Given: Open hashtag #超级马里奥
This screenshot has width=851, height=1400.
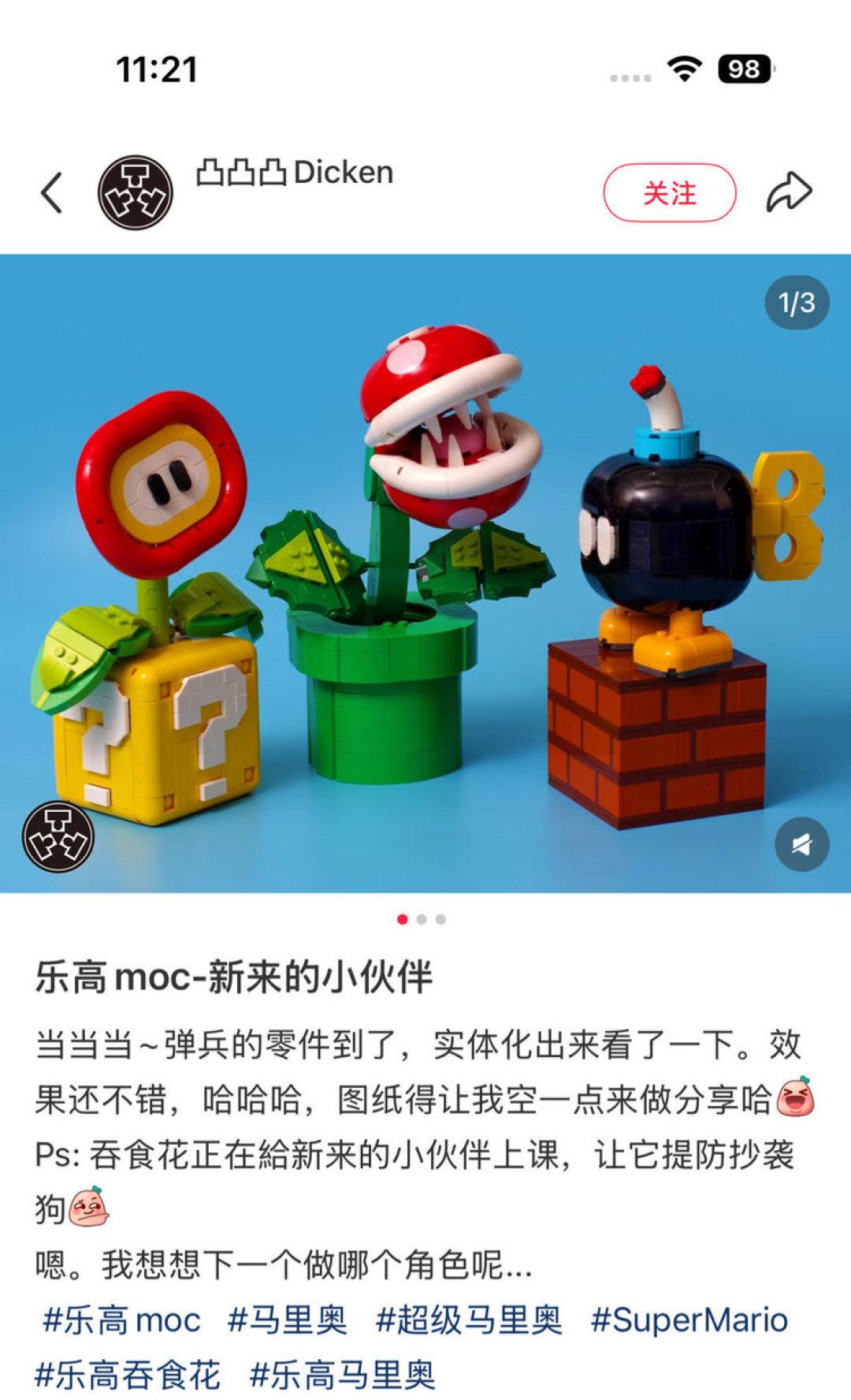Looking at the screenshot, I should pos(470,1320).
